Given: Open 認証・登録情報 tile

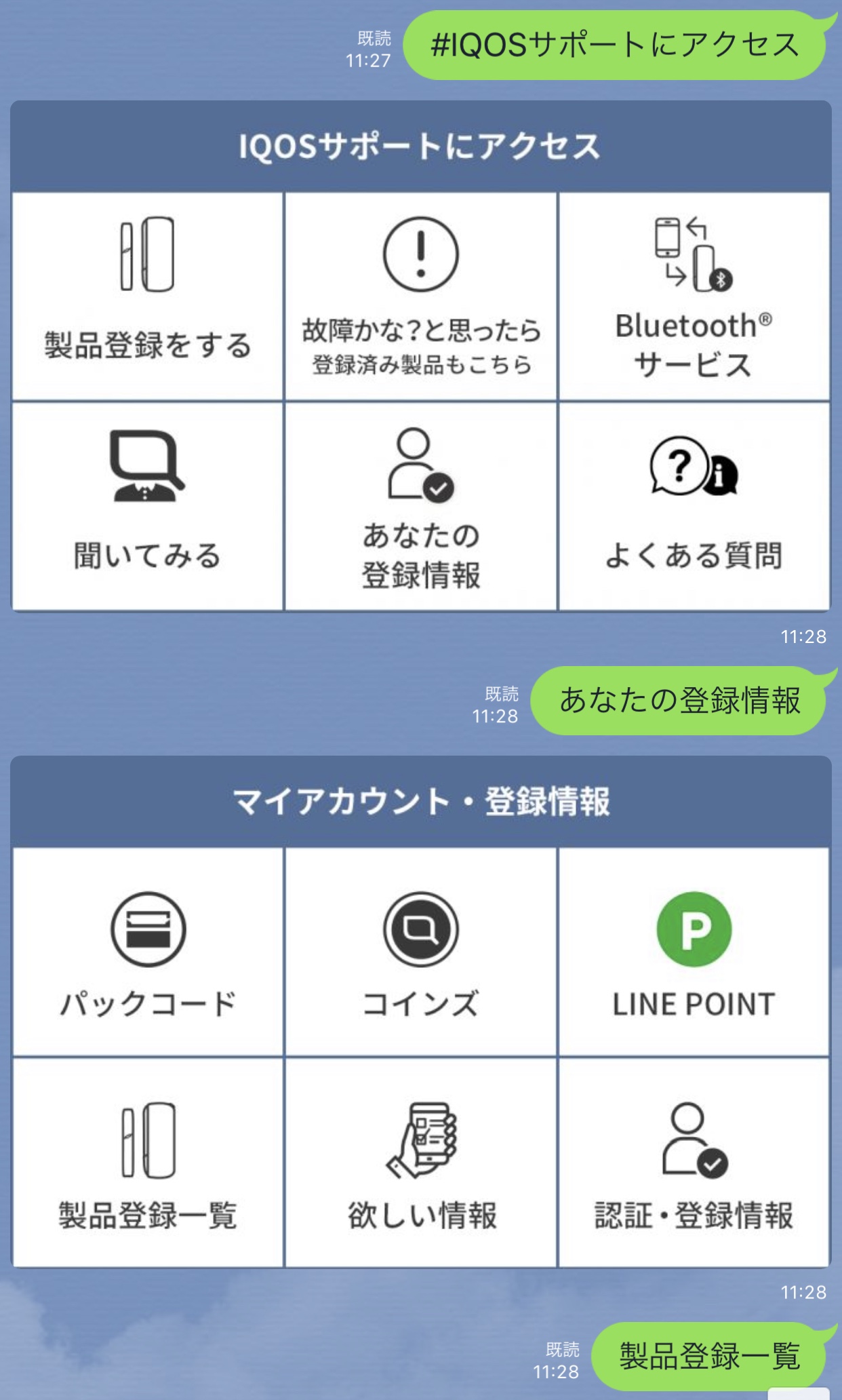Looking at the screenshot, I should 694,1163.
